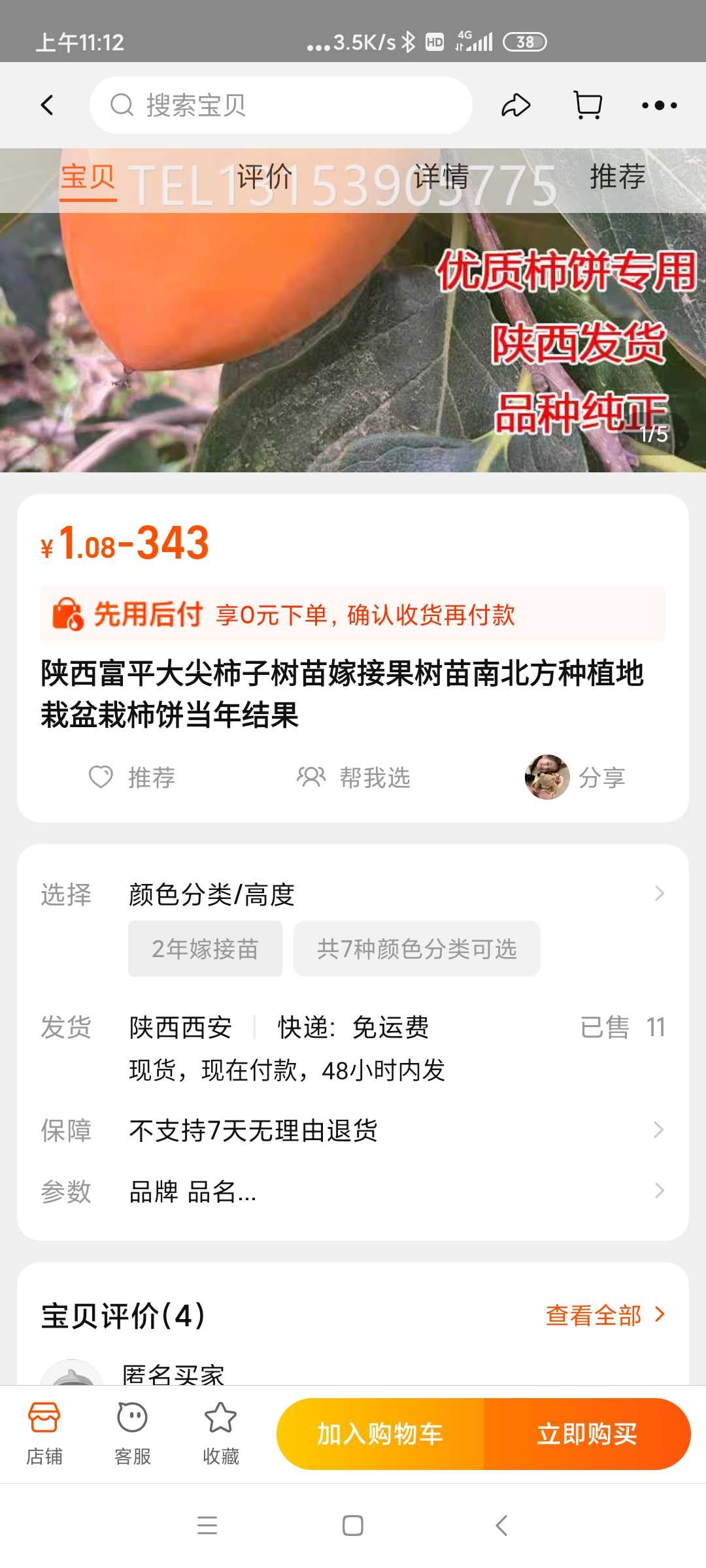
Task: Share this product via the arrow icon
Action: pos(516,105)
